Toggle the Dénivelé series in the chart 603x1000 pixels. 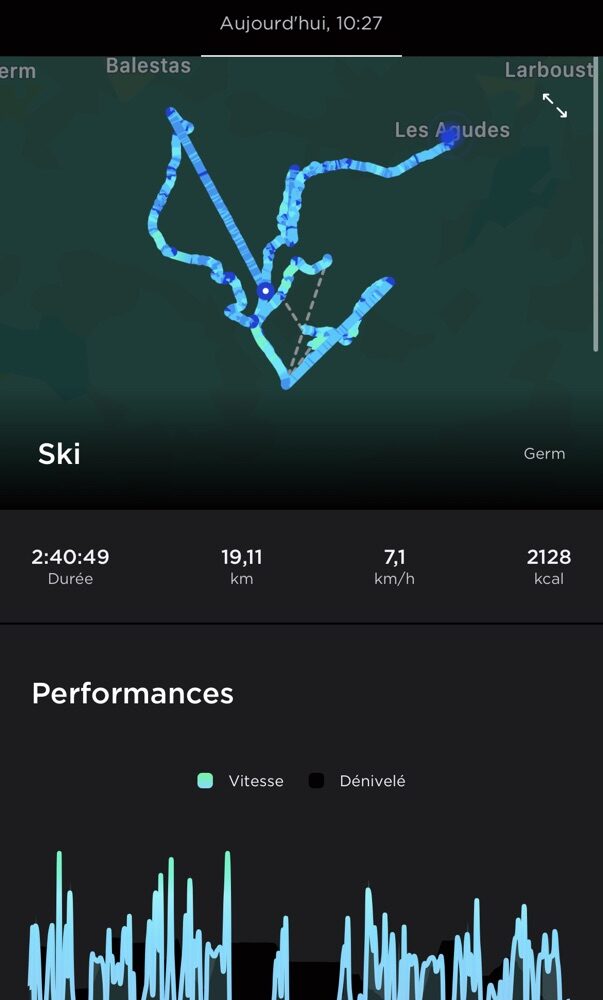click(357, 781)
